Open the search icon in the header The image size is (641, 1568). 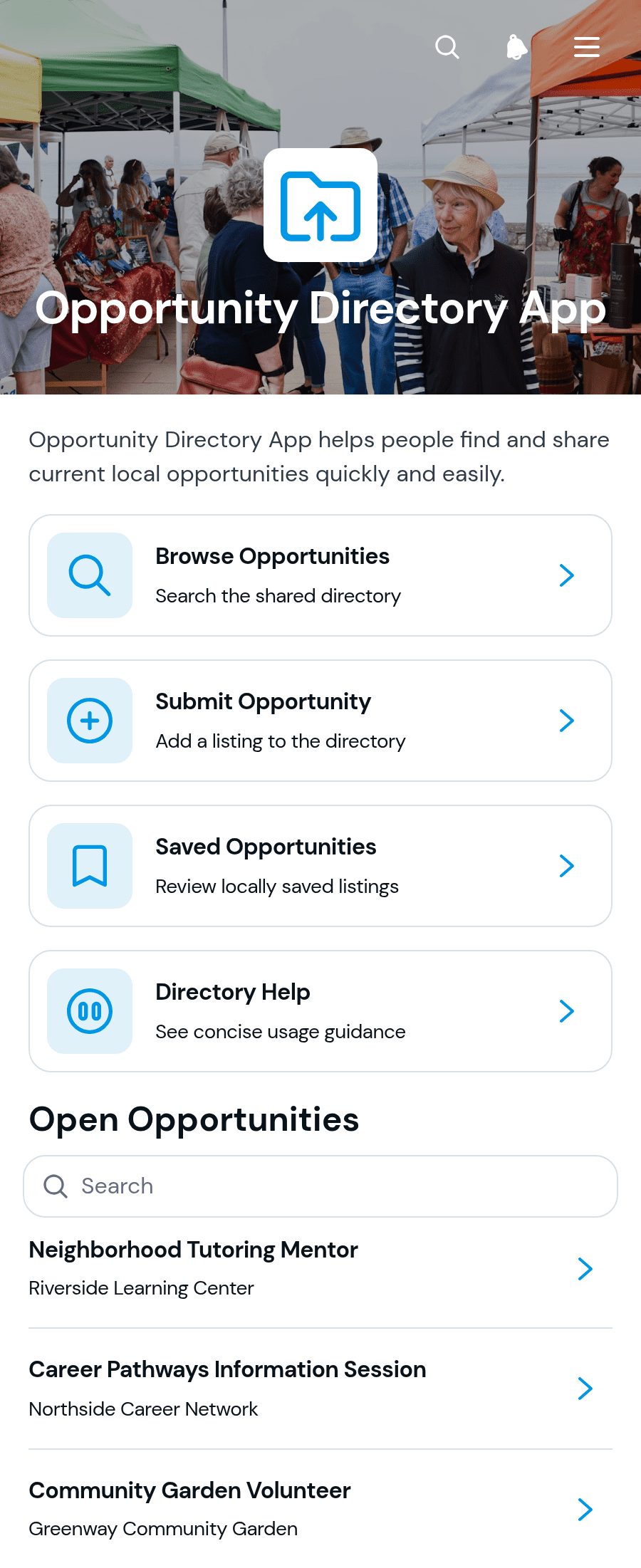coord(447,47)
